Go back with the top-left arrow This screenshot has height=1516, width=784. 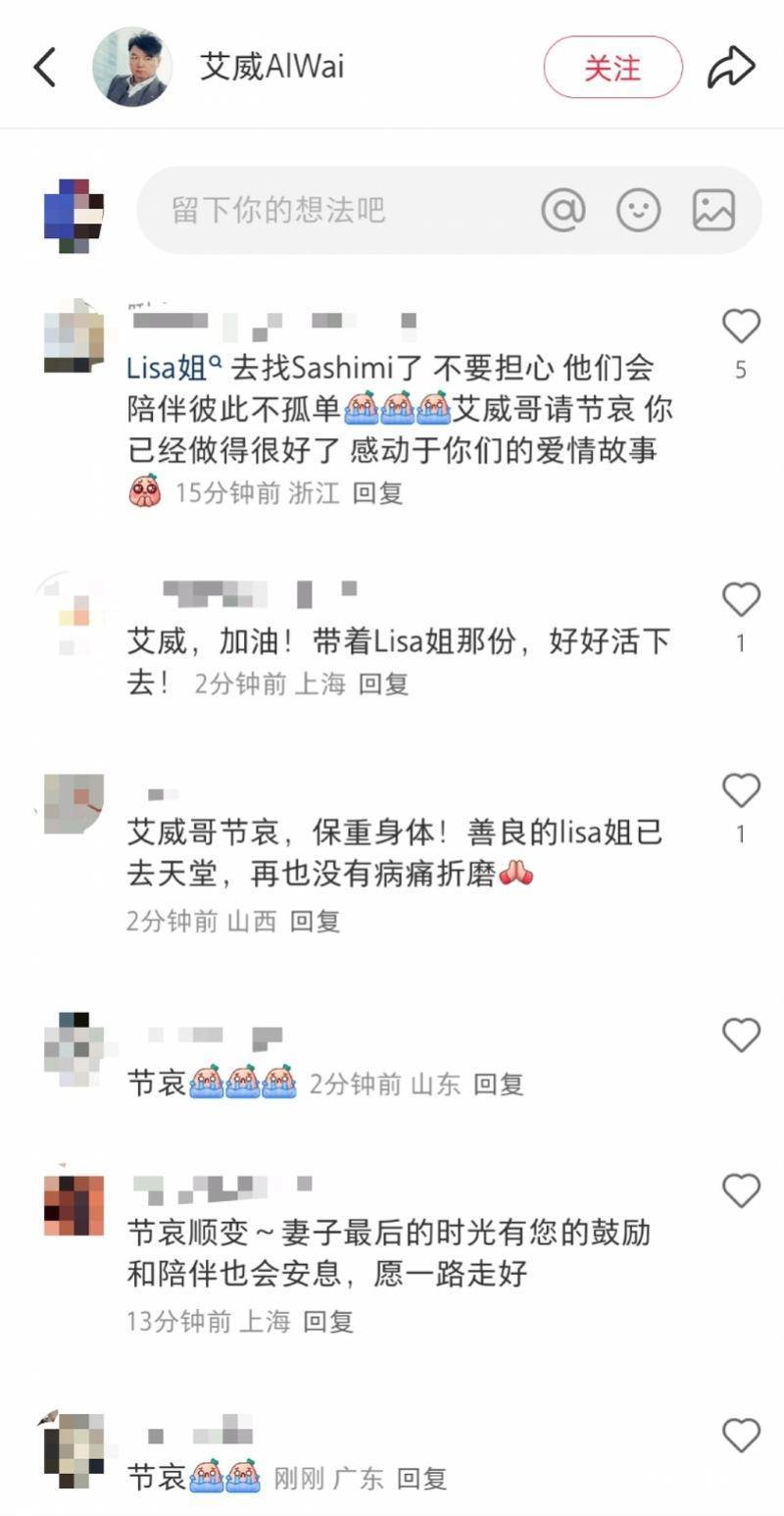point(45,68)
